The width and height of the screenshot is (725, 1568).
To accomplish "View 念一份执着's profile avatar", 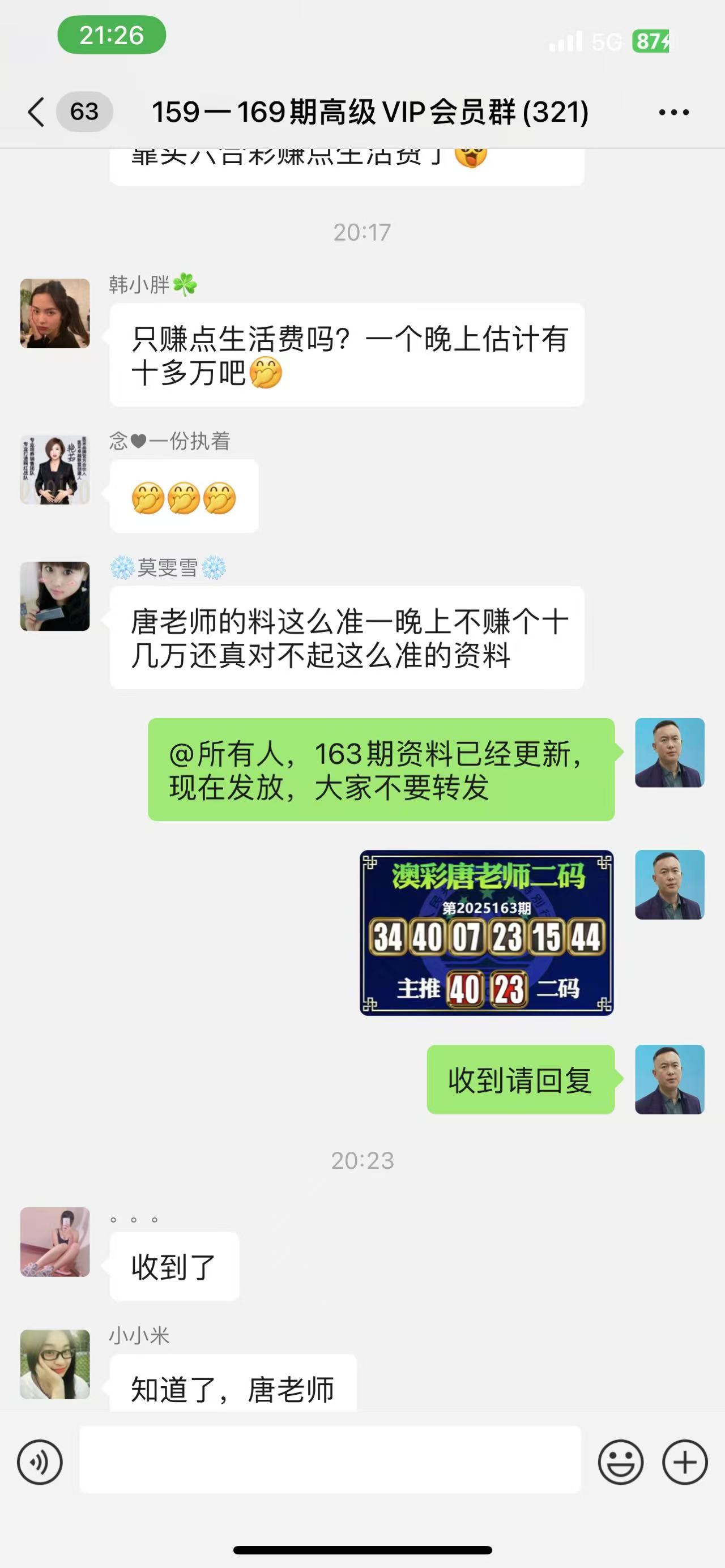I will coord(55,469).
